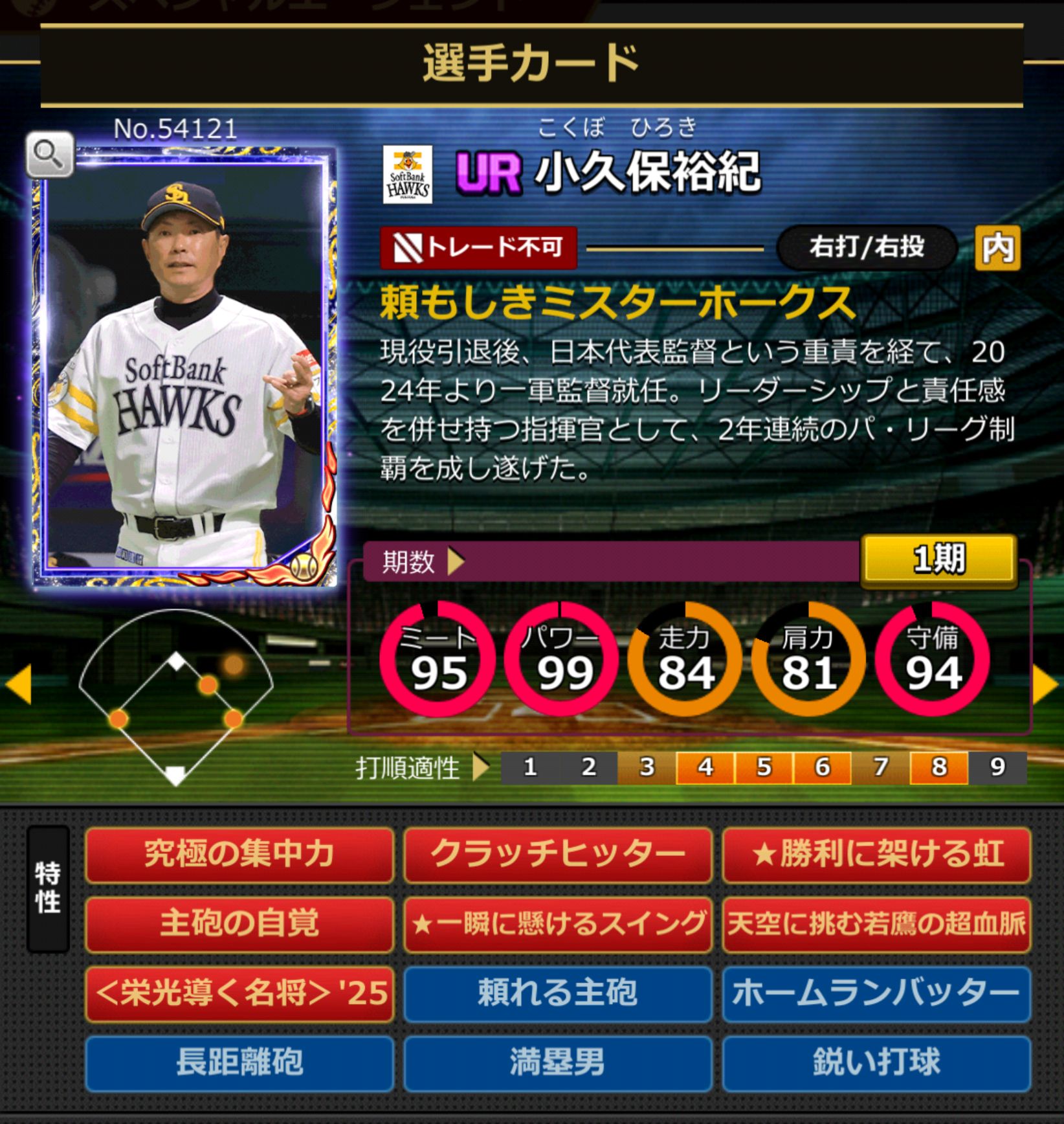View details for クラッチヒッター
Image resolution: width=1064 pixels, height=1124 pixels.
coord(557,854)
